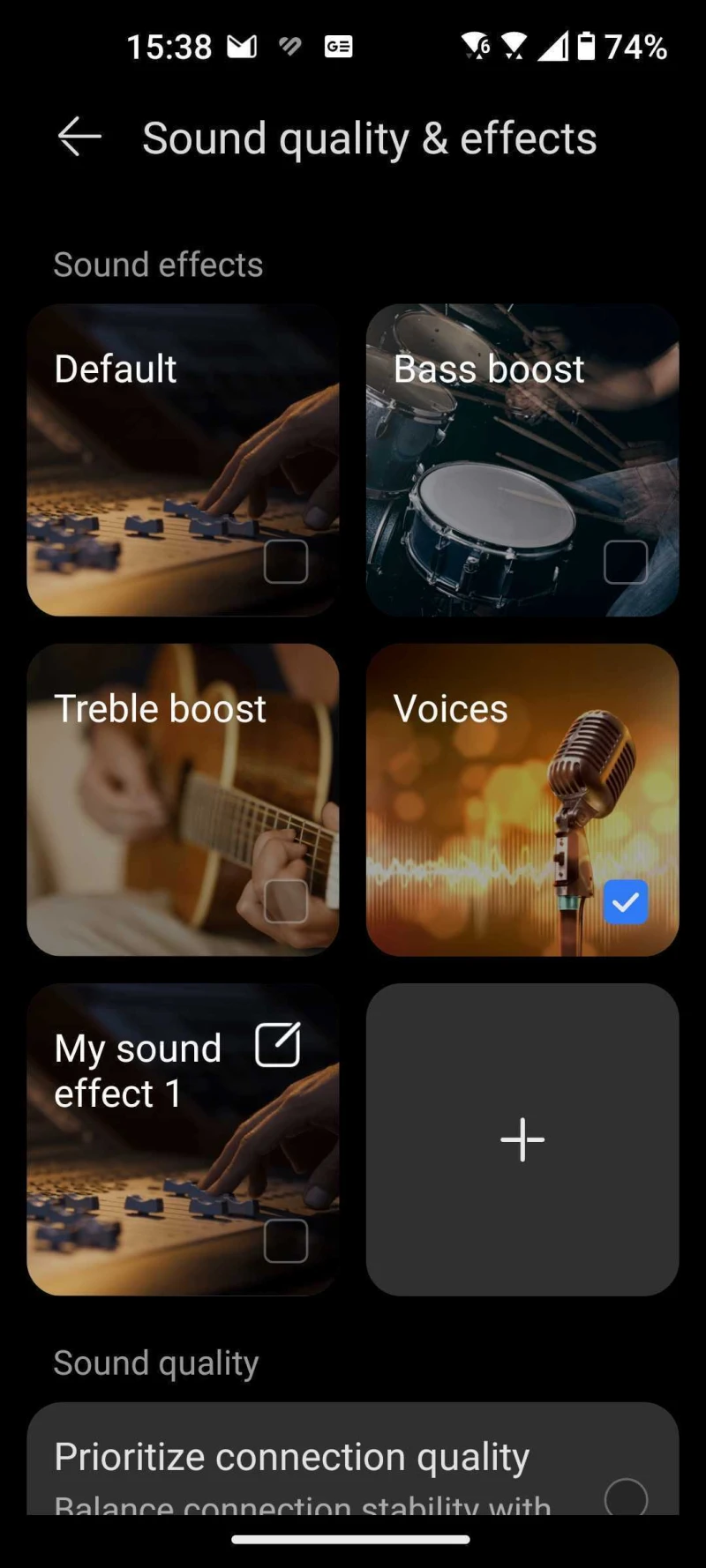Select the Default sound effect

[286, 562]
